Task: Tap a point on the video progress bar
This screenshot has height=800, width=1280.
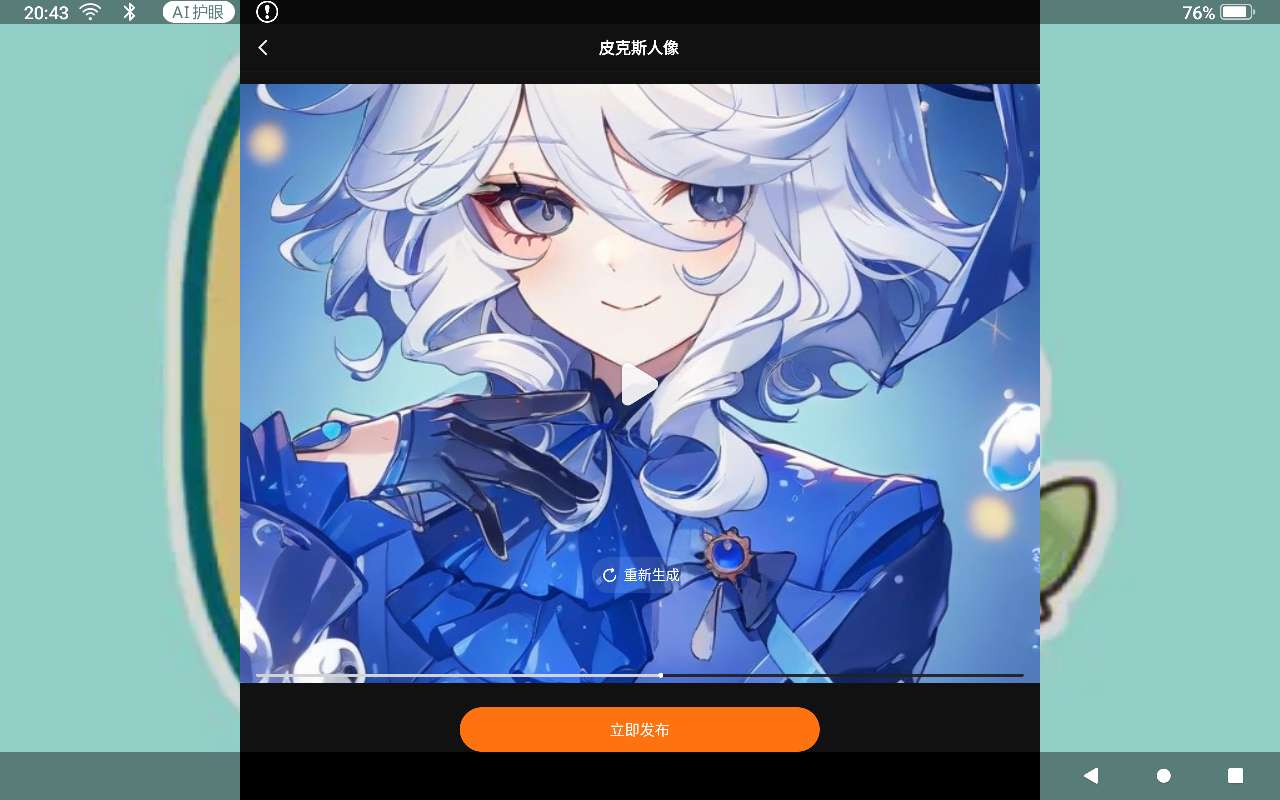Action: coord(800,675)
